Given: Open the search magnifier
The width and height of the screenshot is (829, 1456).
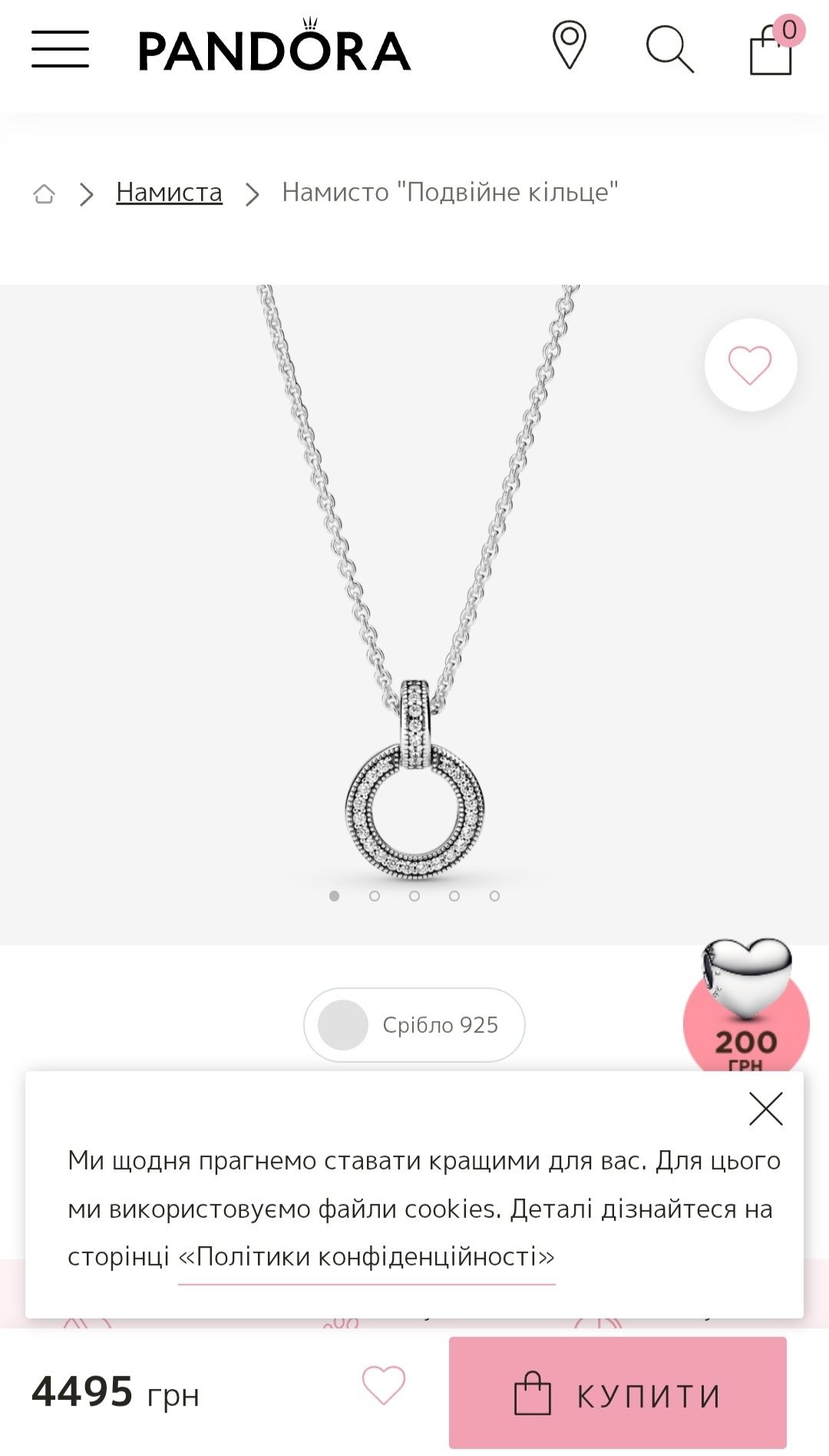Looking at the screenshot, I should tap(669, 50).
